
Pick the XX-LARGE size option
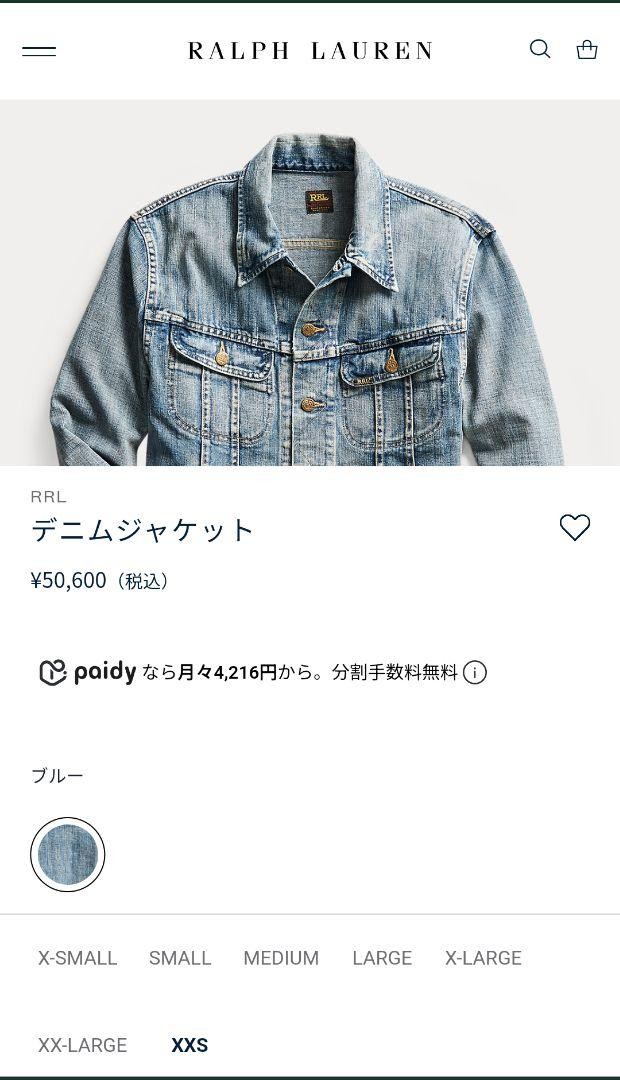82,1045
